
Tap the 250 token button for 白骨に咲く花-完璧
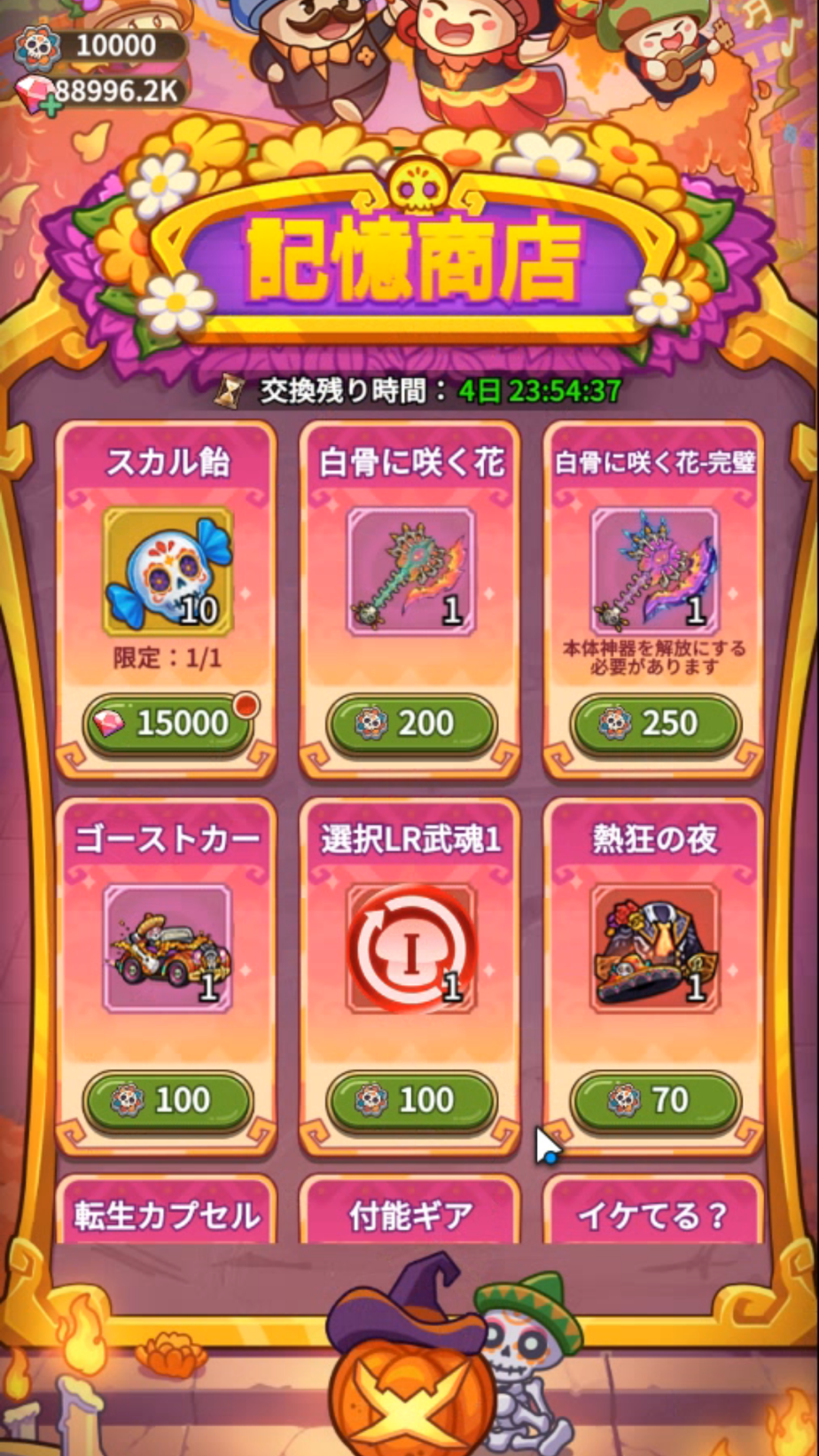coord(655,724)
